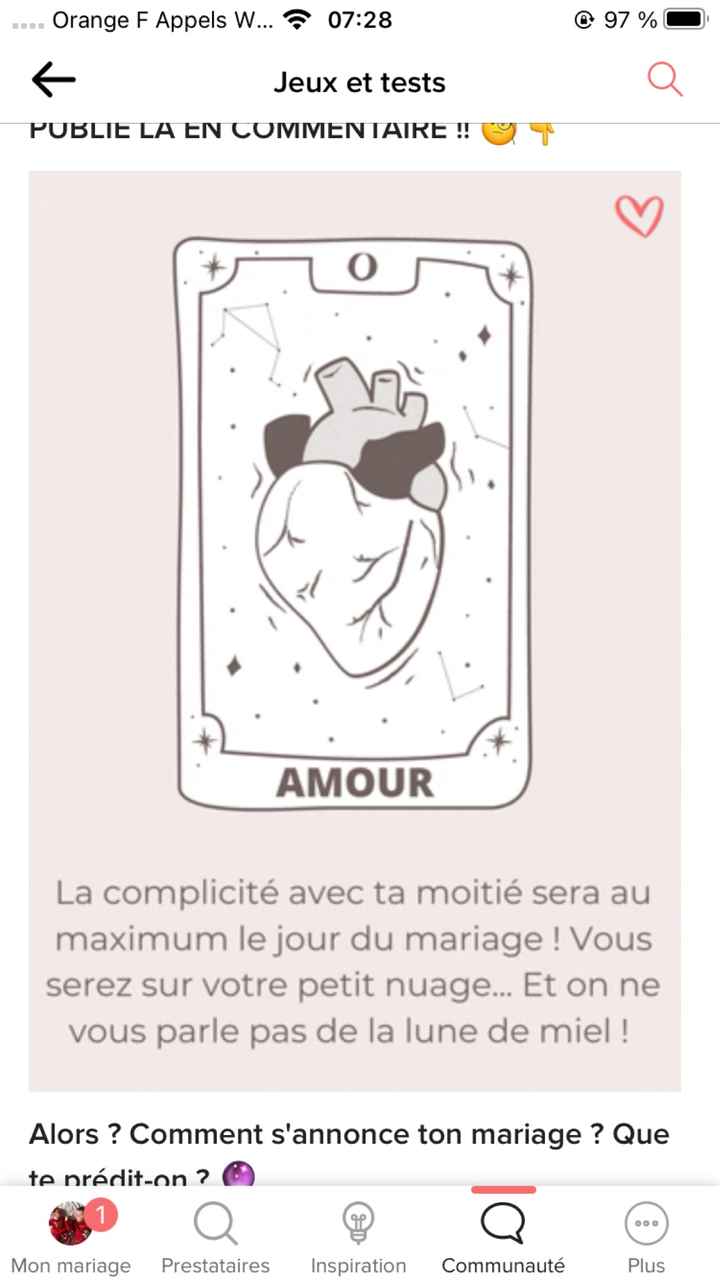Image resolution: width=720 pixels, height=1280 pixels.
Task: Open the Prestataires search section
Action: [215, 1230]
